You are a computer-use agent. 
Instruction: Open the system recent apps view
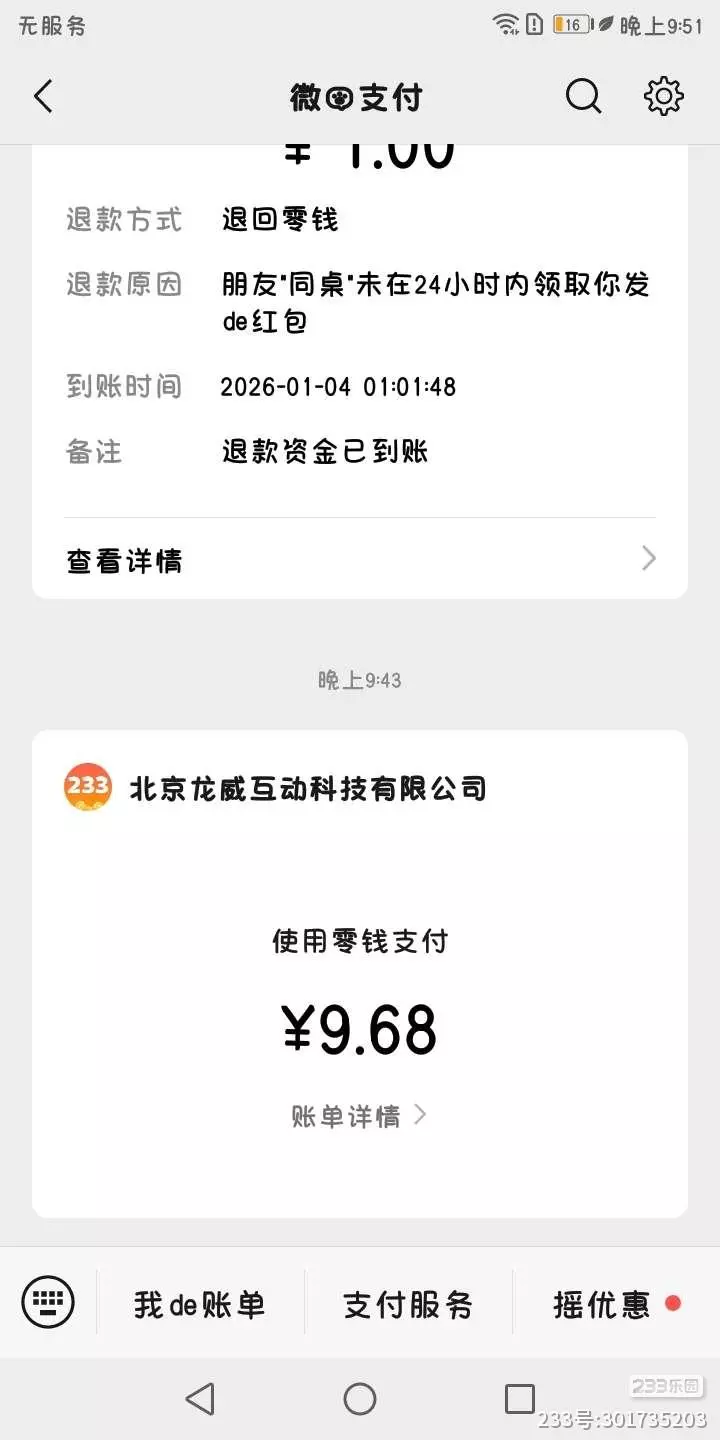click(x=519, y=1398)
